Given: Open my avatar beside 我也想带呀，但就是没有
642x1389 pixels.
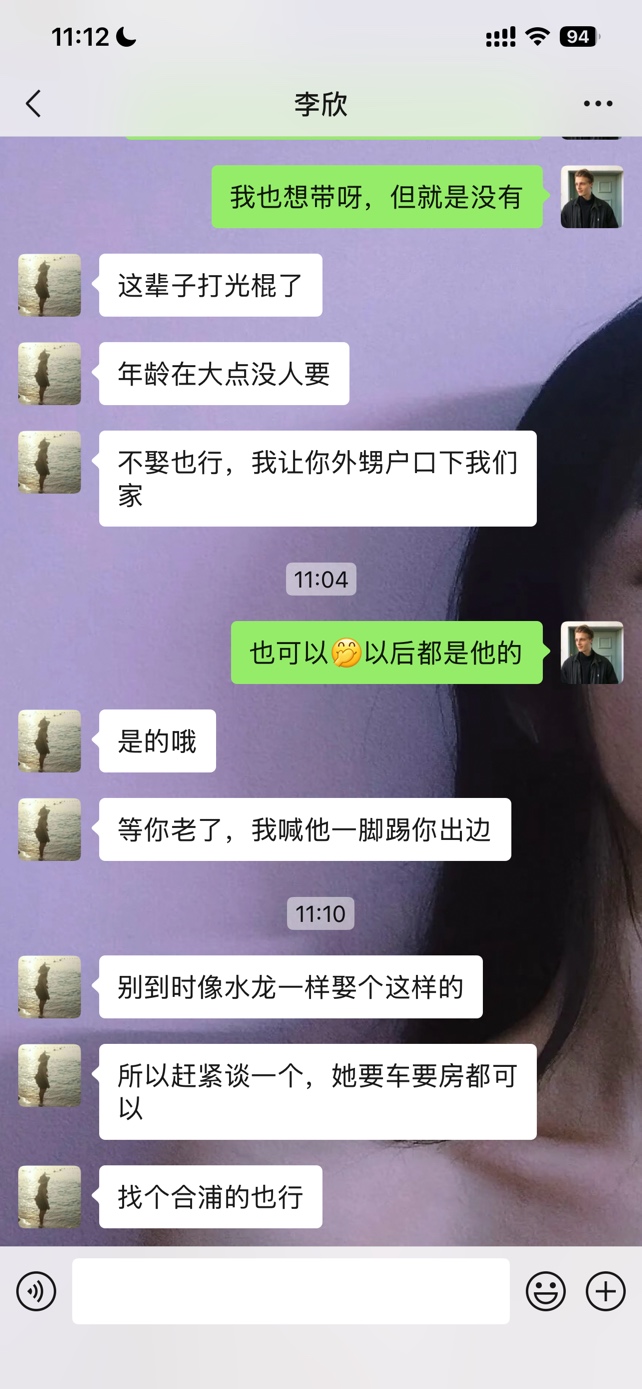Looking at the screenshot, I should [592, 197].
